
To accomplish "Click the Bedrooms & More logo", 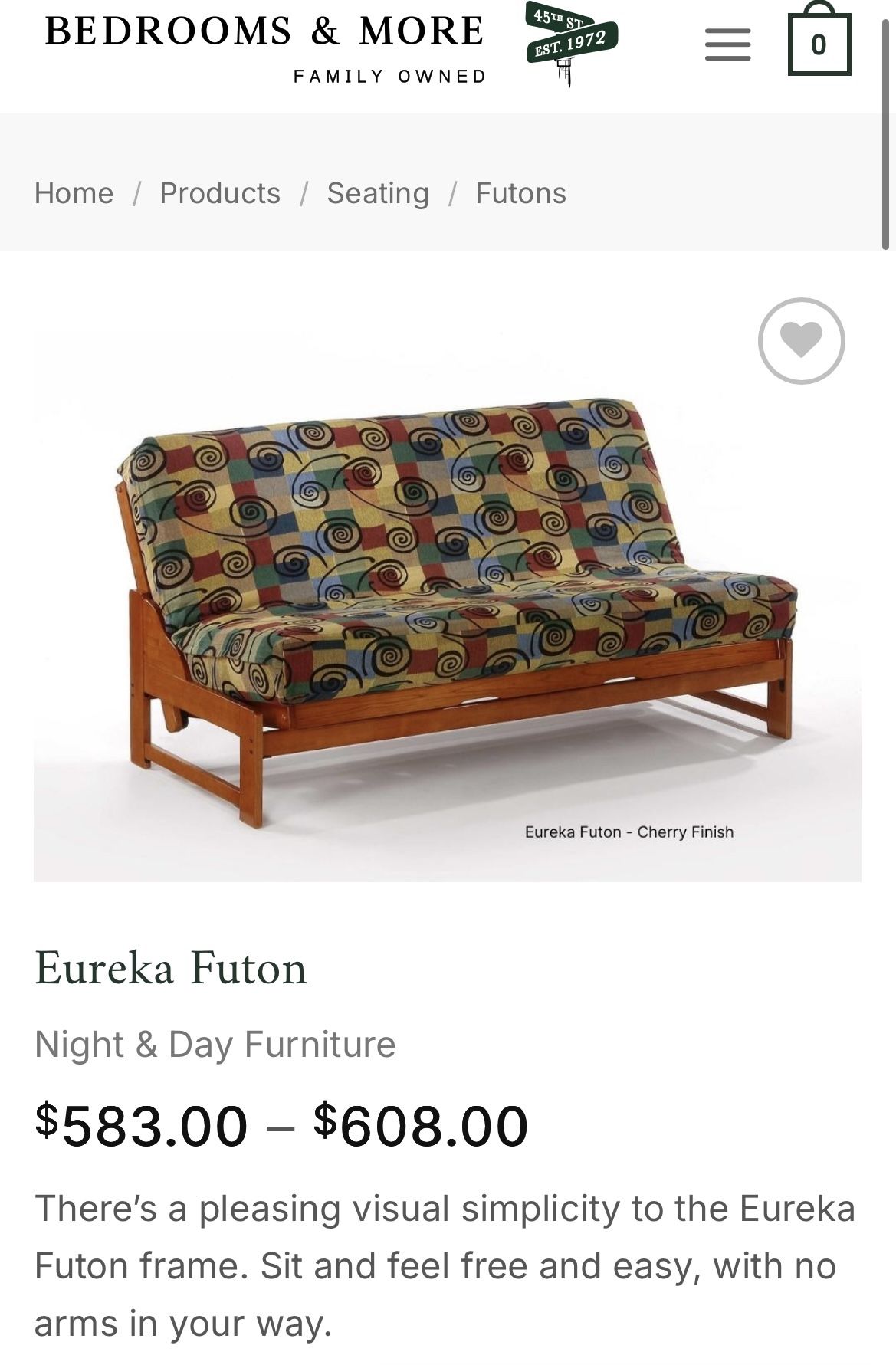I will tap(263, 32).
